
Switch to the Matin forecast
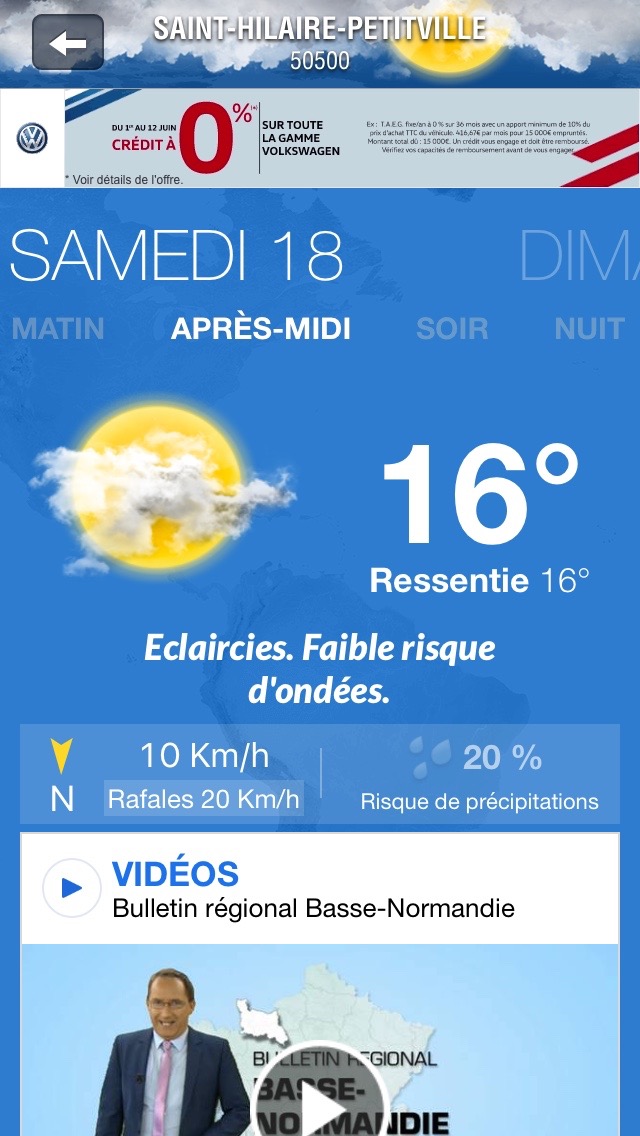(58, 328)
